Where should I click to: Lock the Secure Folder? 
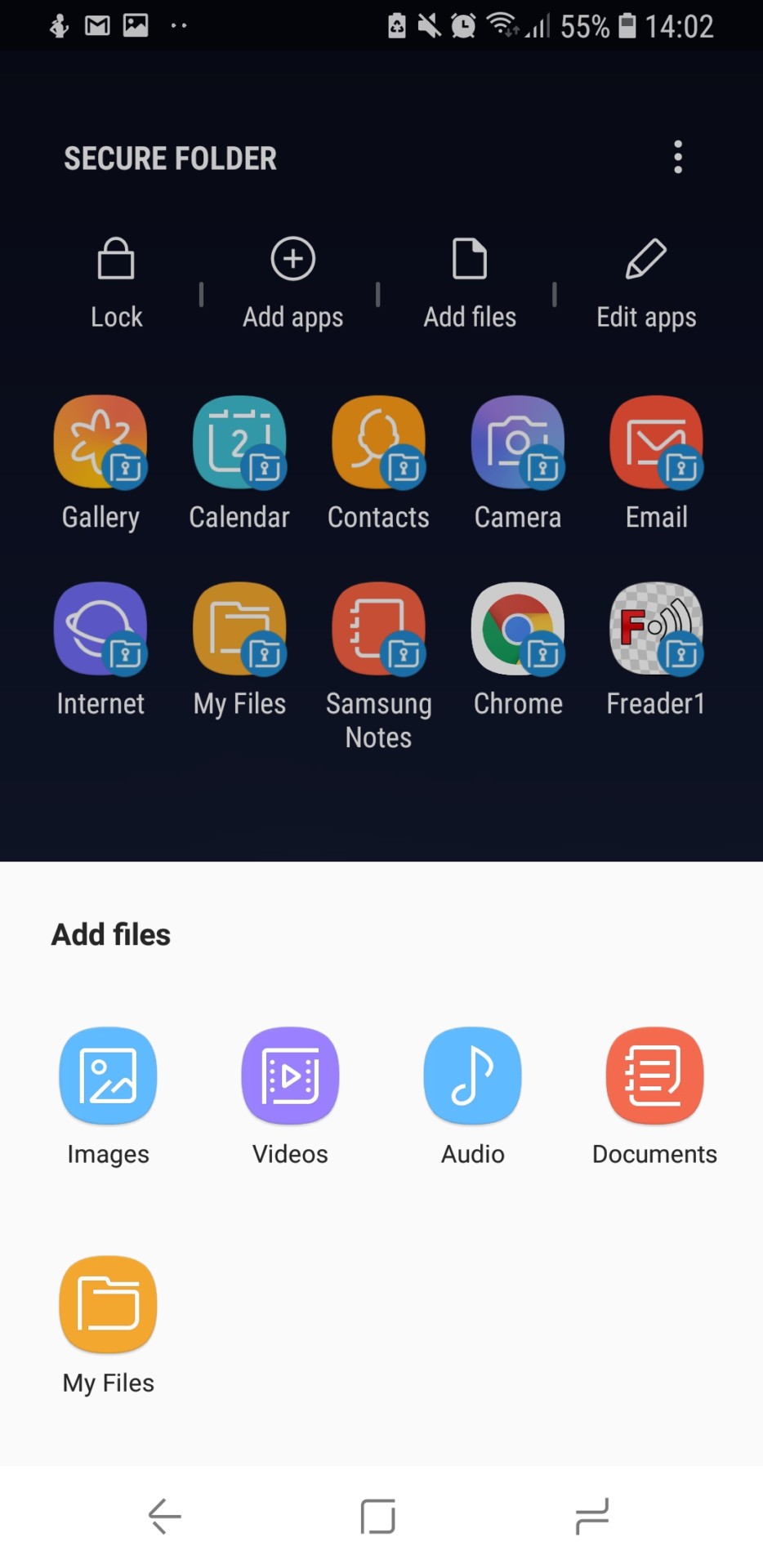pyautogui.click(x=116, y=282)
